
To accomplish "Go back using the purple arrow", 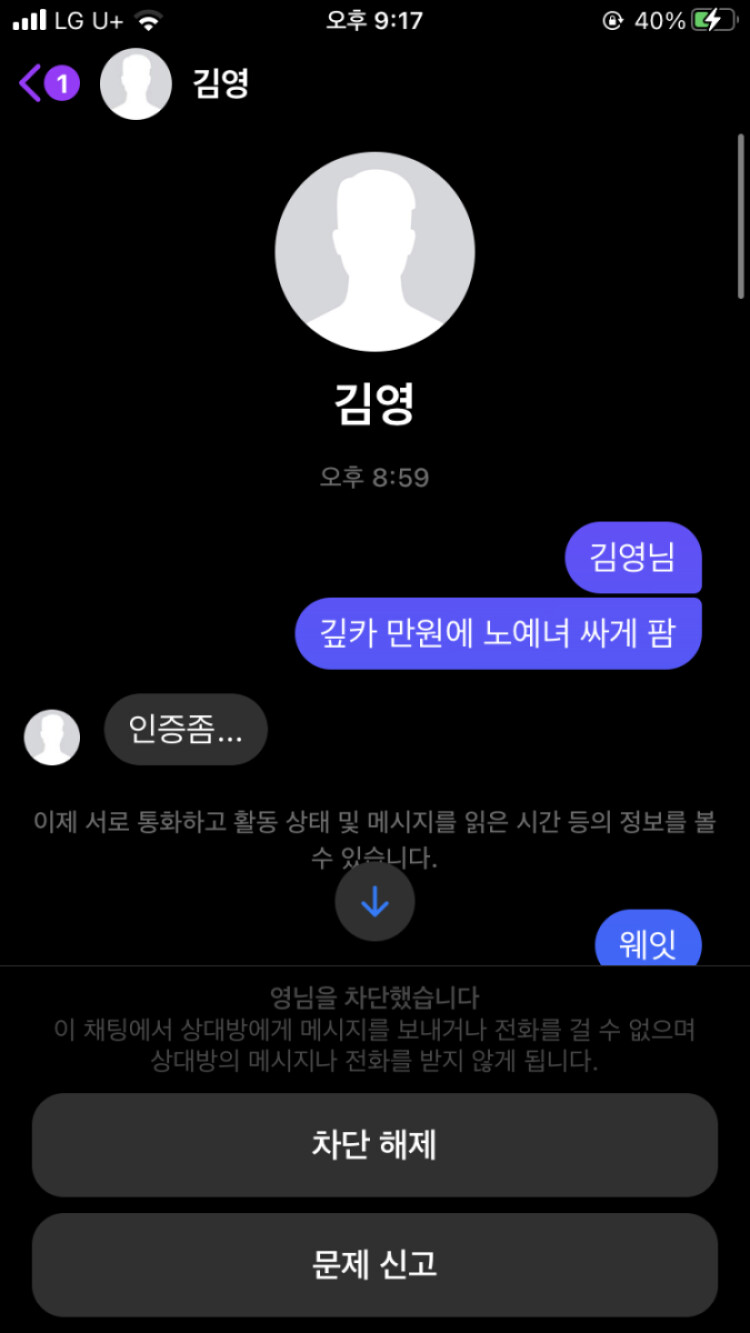I will (32, 83).
